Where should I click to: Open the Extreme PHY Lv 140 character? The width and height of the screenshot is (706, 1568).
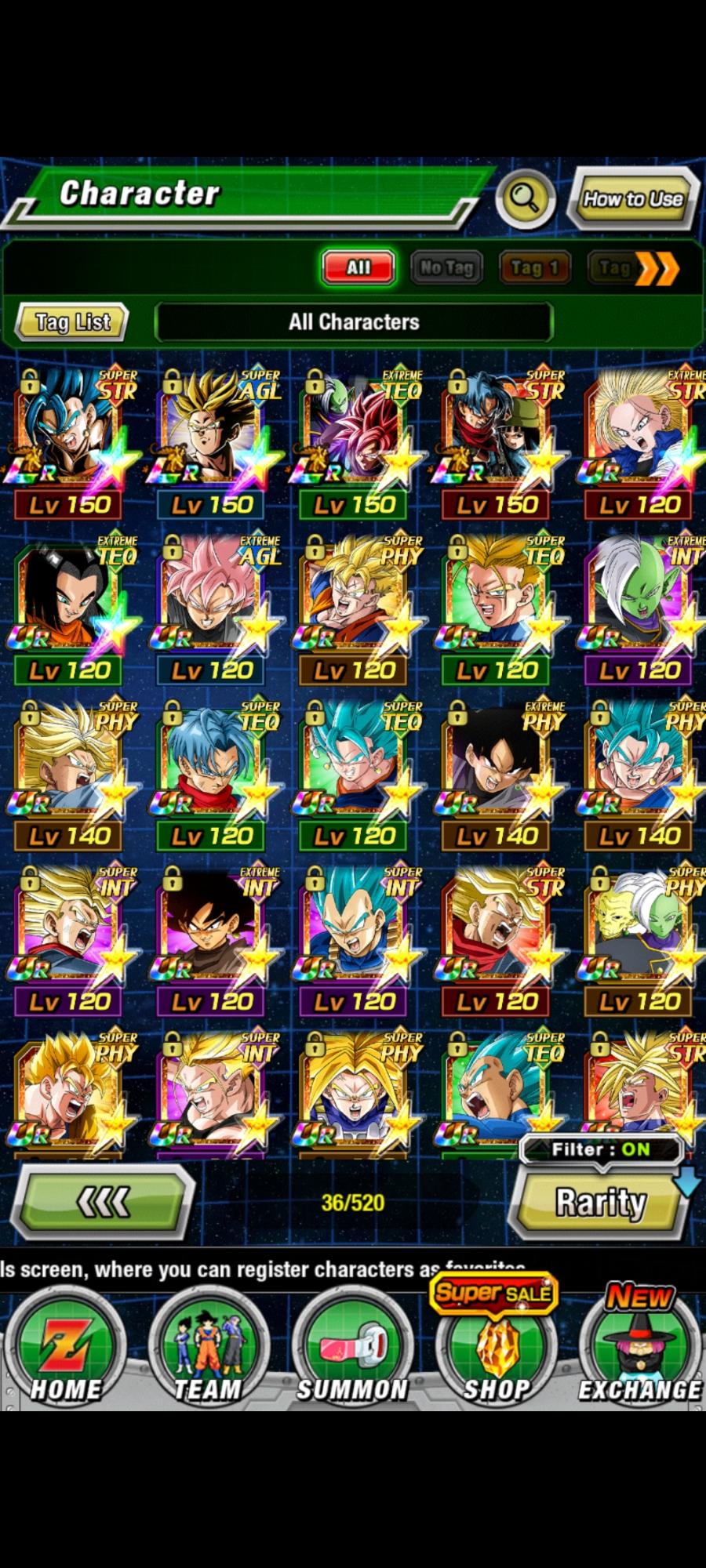point(497,774)
